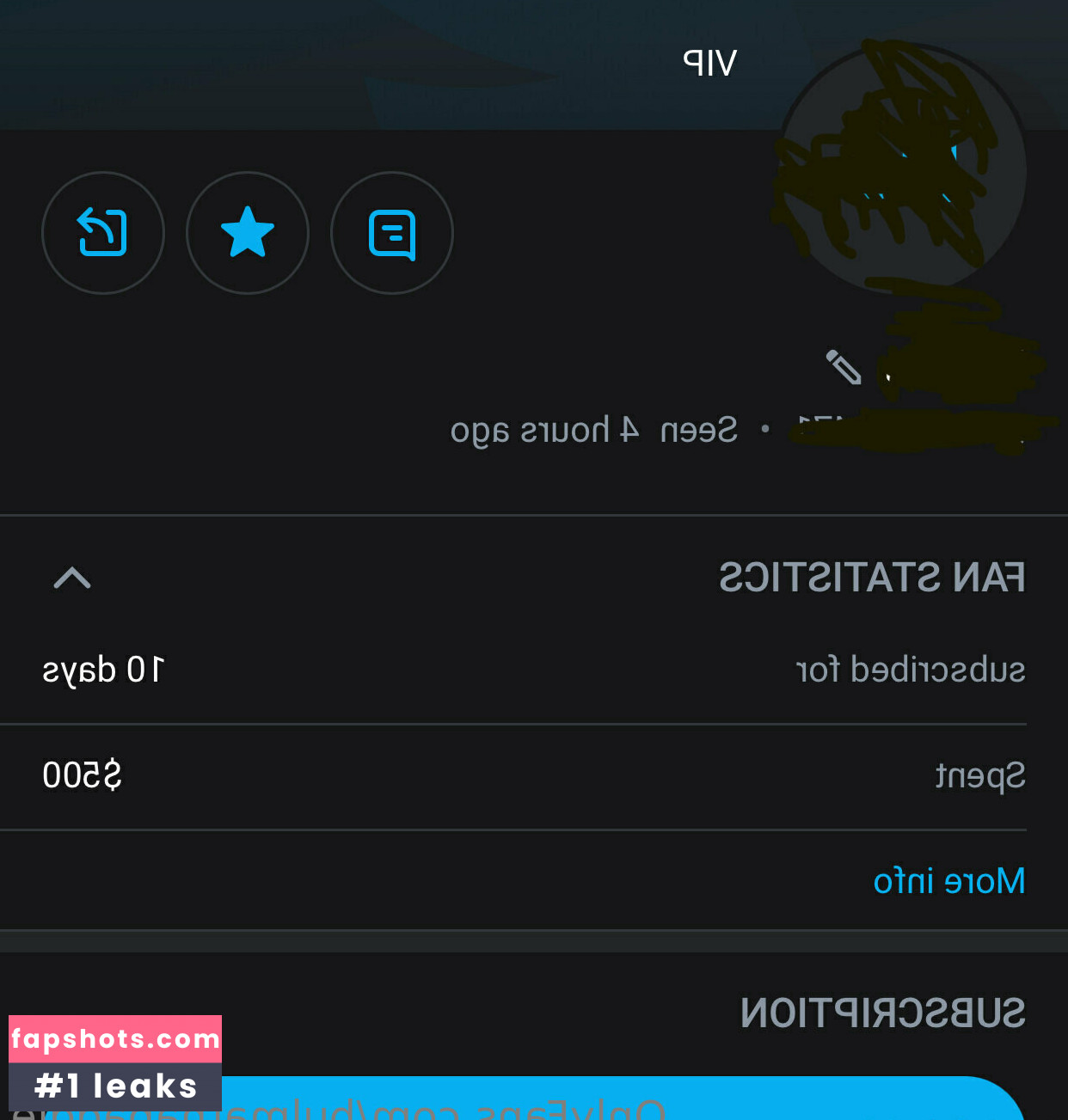This screenshot has height=1120, width=1068.
Task: Open the message chat icon
Action: click(x=392, y=233)
